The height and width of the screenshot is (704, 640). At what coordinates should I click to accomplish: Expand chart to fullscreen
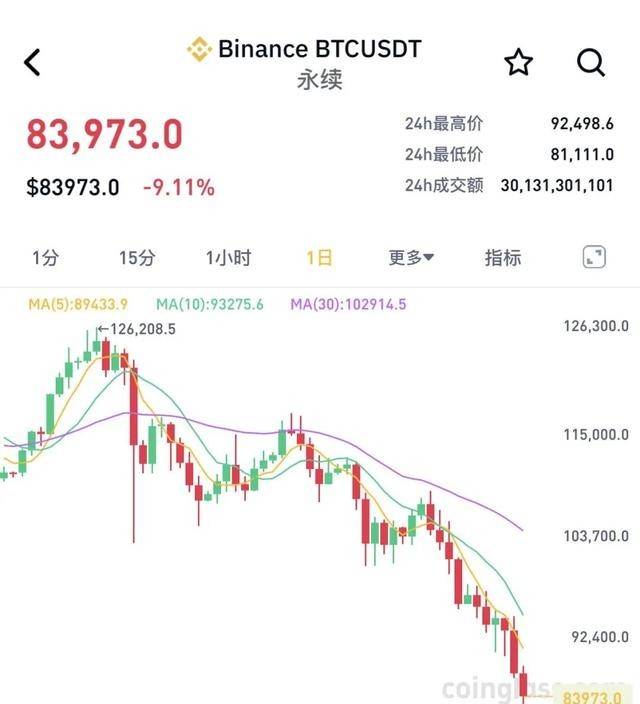594,258
